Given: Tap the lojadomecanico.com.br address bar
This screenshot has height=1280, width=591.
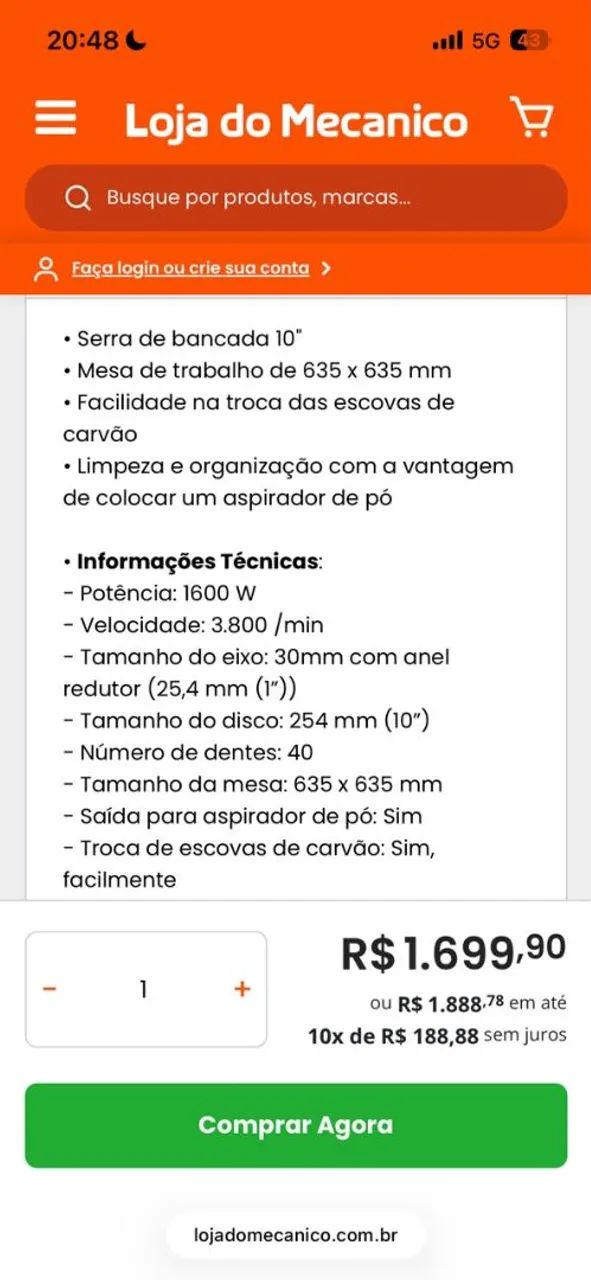Looking at the screenshot, I should pyautogui.click(x=296, y=1235).
